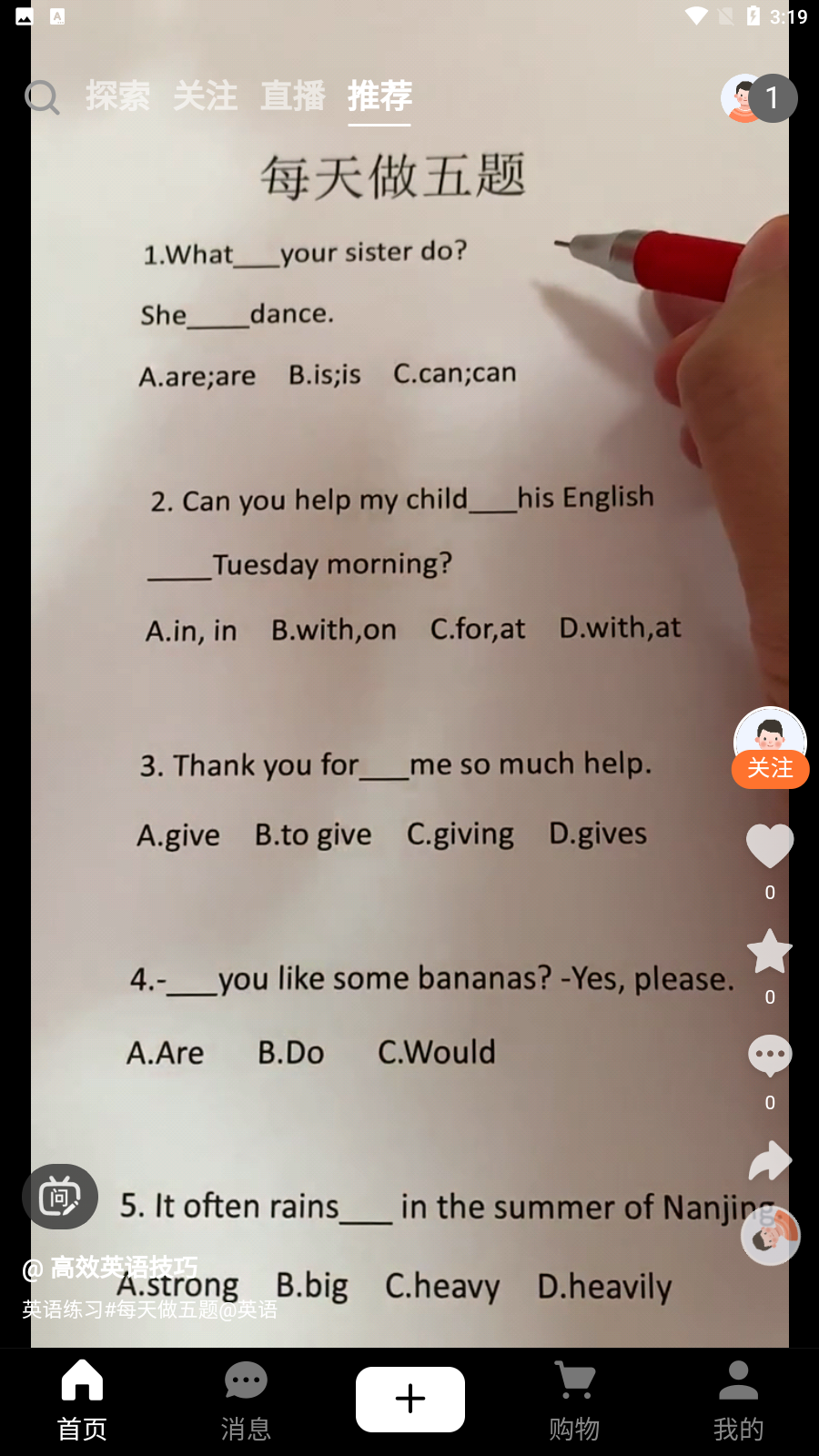
Task: Switch to the 关注 top tab
Action: tap(205, 96)
